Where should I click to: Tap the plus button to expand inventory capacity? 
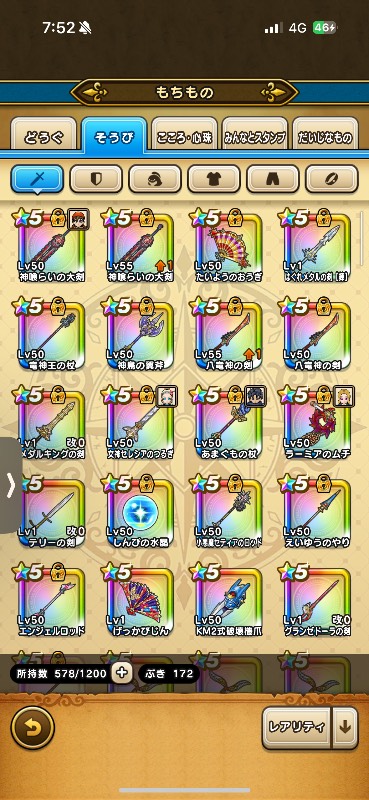[x=121, y=673]
